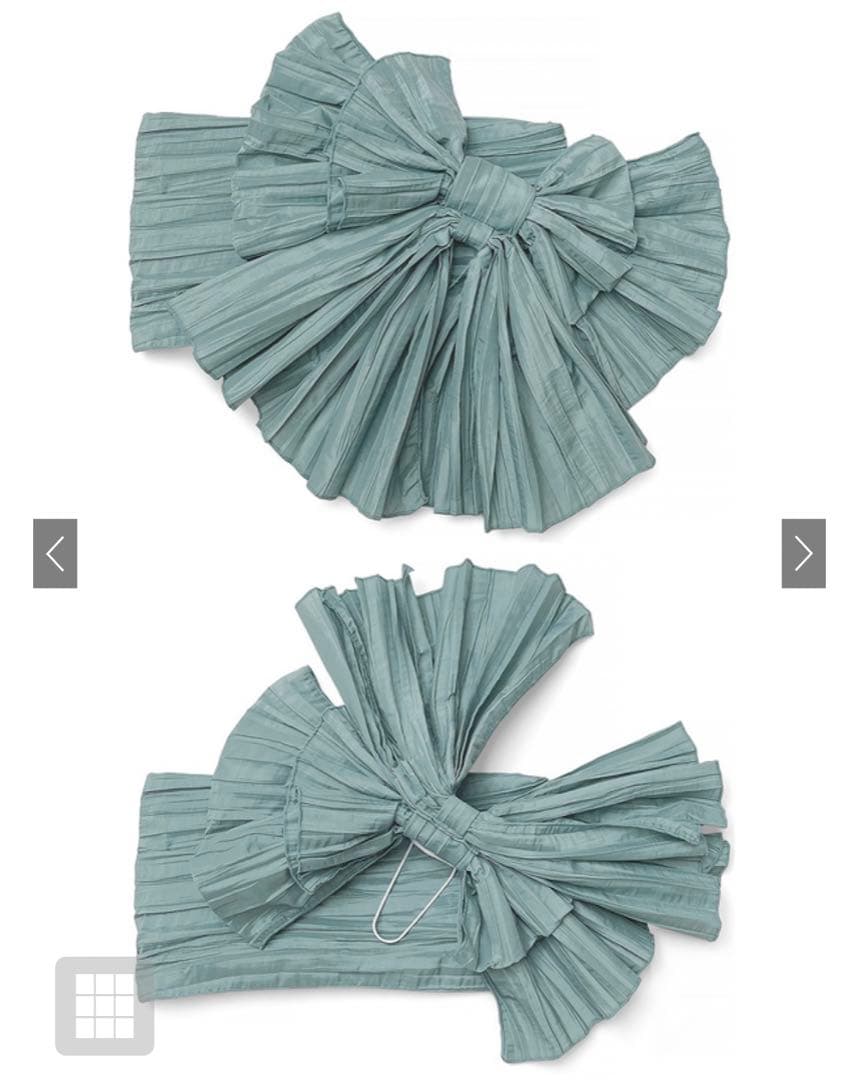Go to the next product image
Screen dimensions: 860x1080
click(x=803, y=553)
